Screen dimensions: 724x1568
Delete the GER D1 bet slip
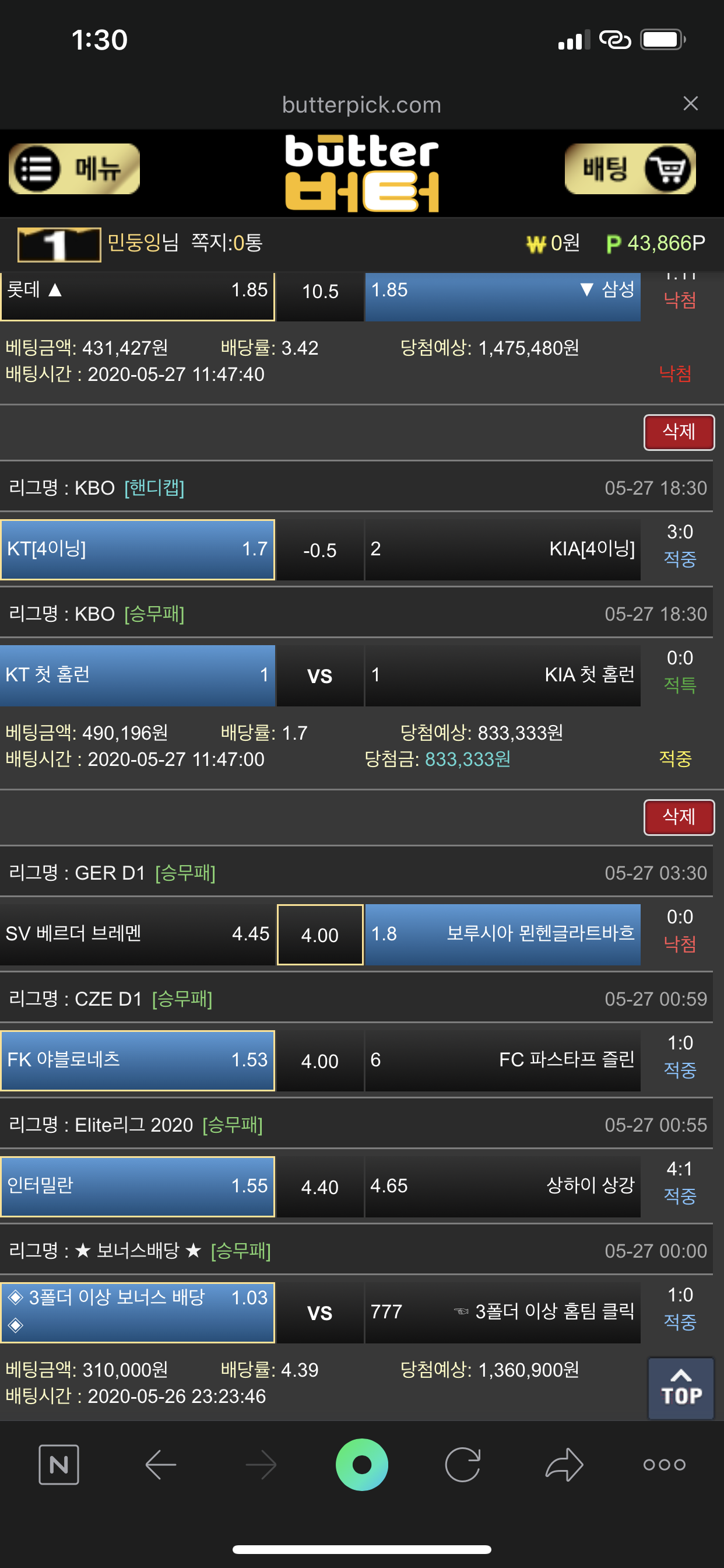(679, 817)
